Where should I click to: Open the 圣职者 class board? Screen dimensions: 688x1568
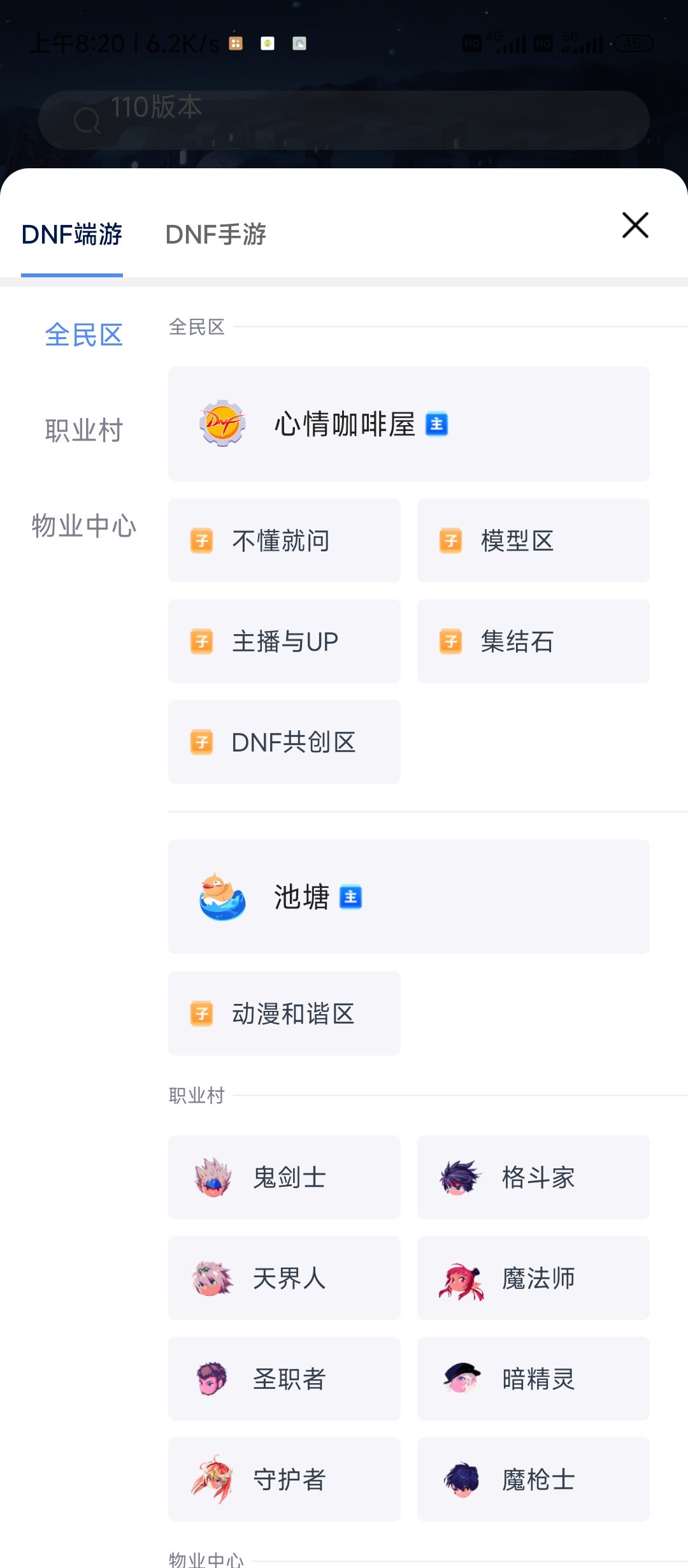[x=284, y=1379]
